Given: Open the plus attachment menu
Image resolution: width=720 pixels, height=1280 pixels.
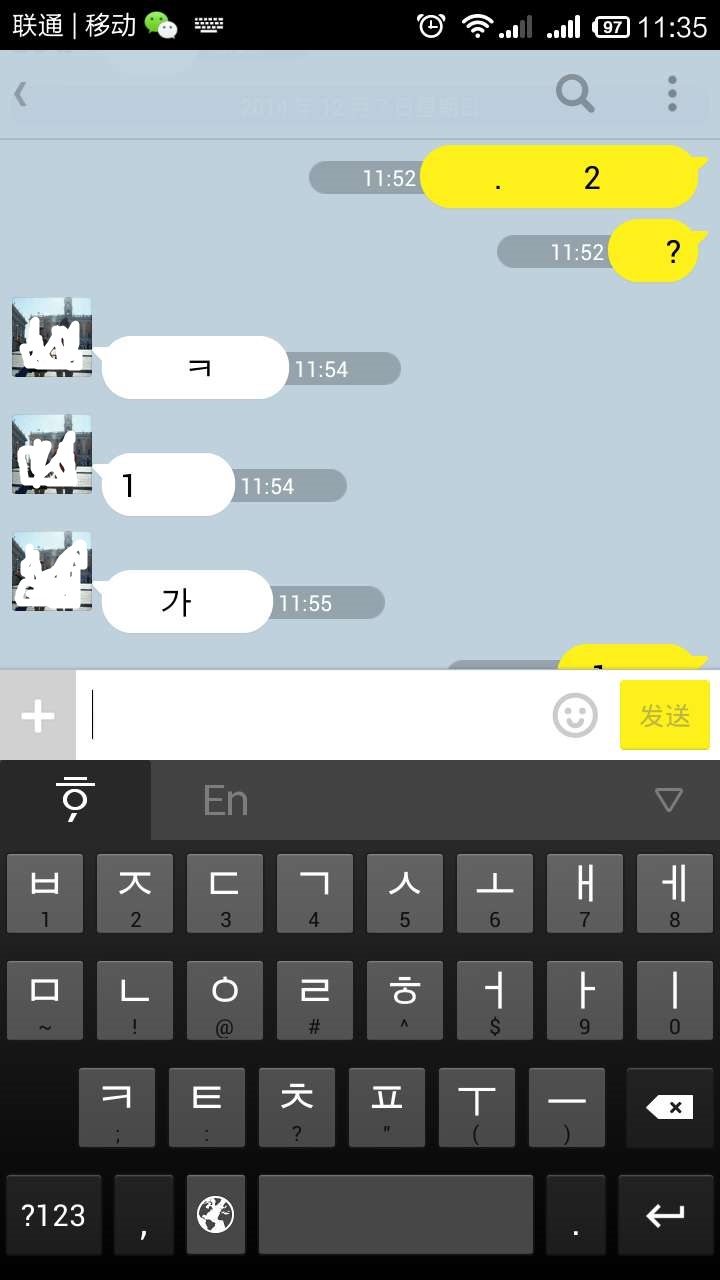Looking at the screenshot, I should pyautogui.click(x=38, y=715).
